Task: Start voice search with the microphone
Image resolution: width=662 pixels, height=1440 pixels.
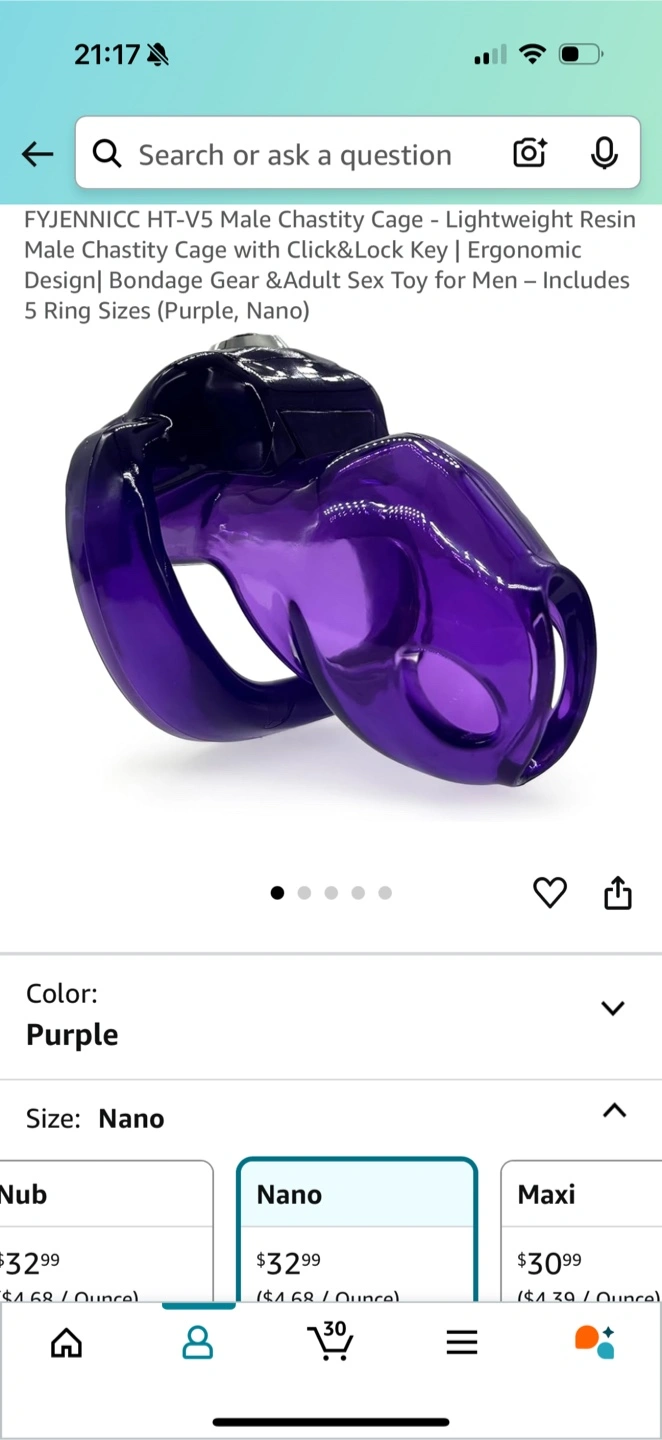Action: pyautogui.click(x=603, y=153)
